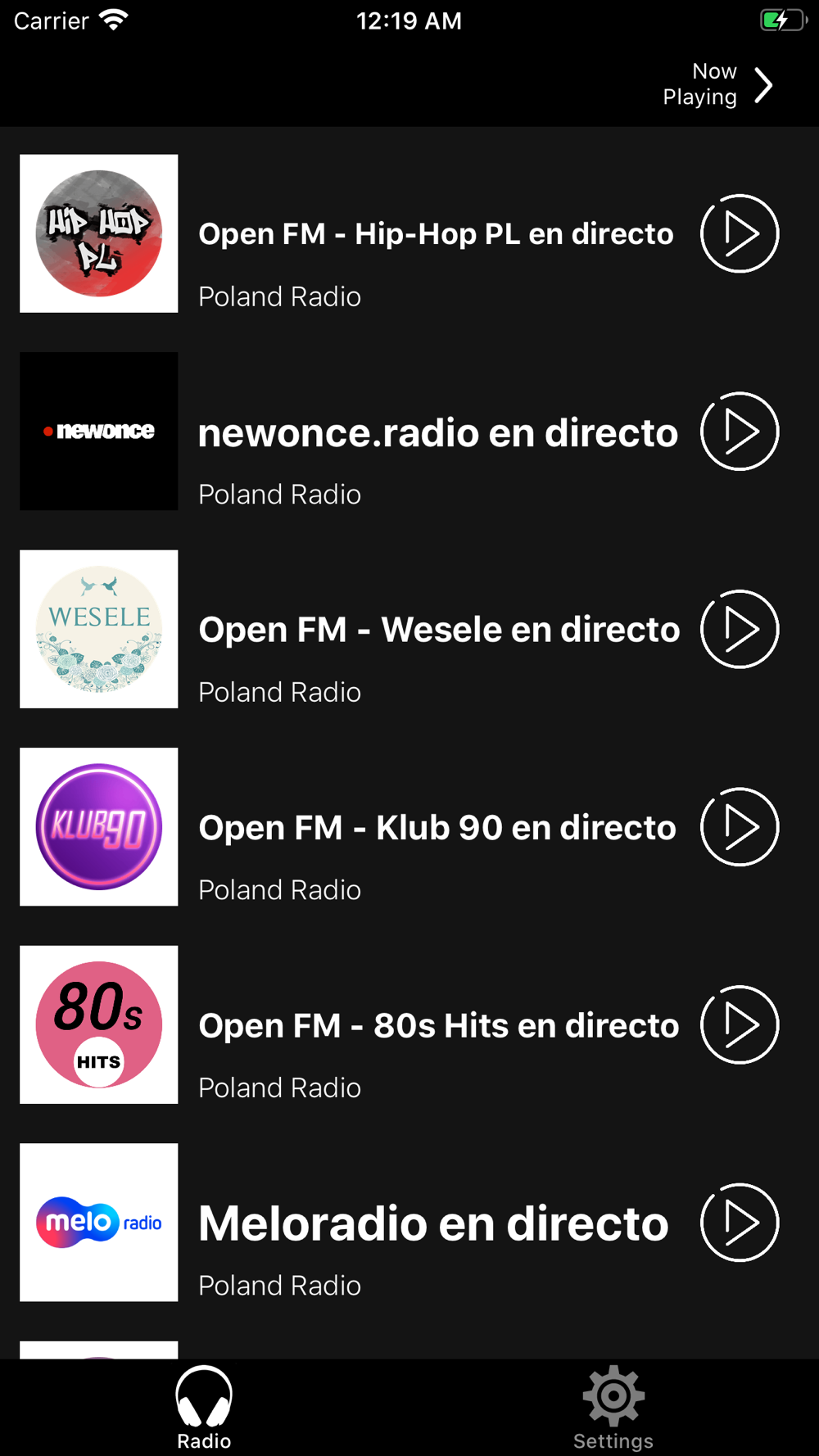Viewport: 819px width, 1456px height.
Task: Play Open FM Hip-Hop PL station
Action: pyautogui.click(x=740, y=233)
